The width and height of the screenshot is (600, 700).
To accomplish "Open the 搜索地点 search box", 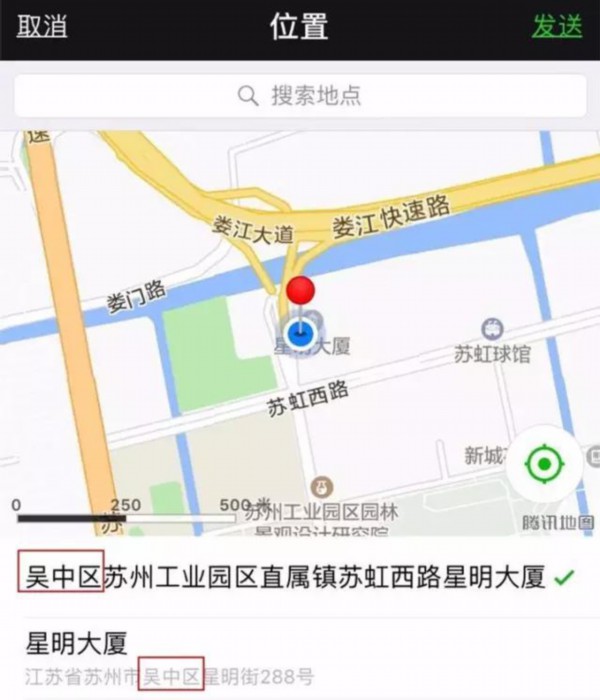I will pos(299,96).
